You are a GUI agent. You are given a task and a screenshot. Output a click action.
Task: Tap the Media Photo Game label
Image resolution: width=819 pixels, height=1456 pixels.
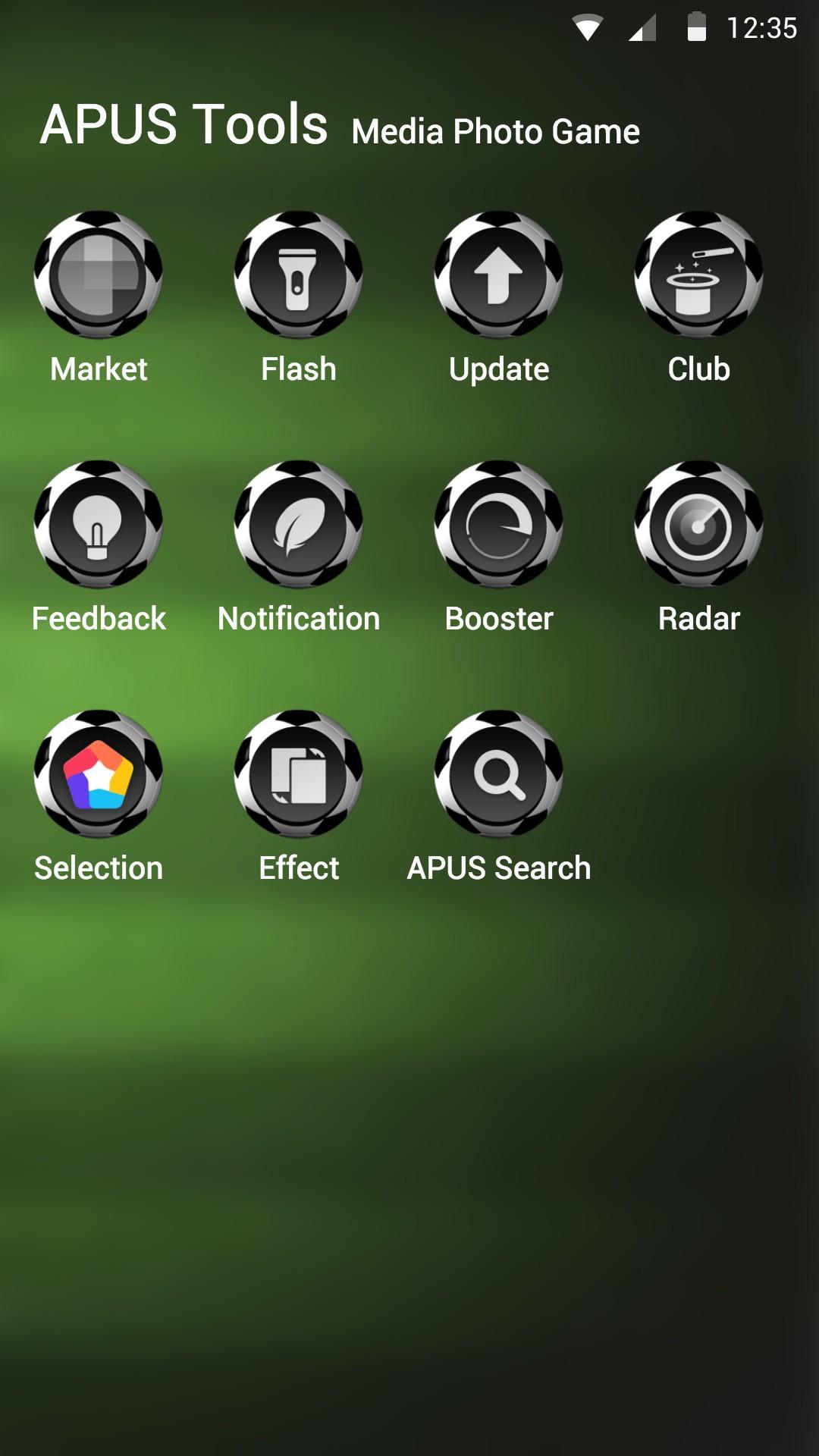pyautogui.click(x=493, y=130)
